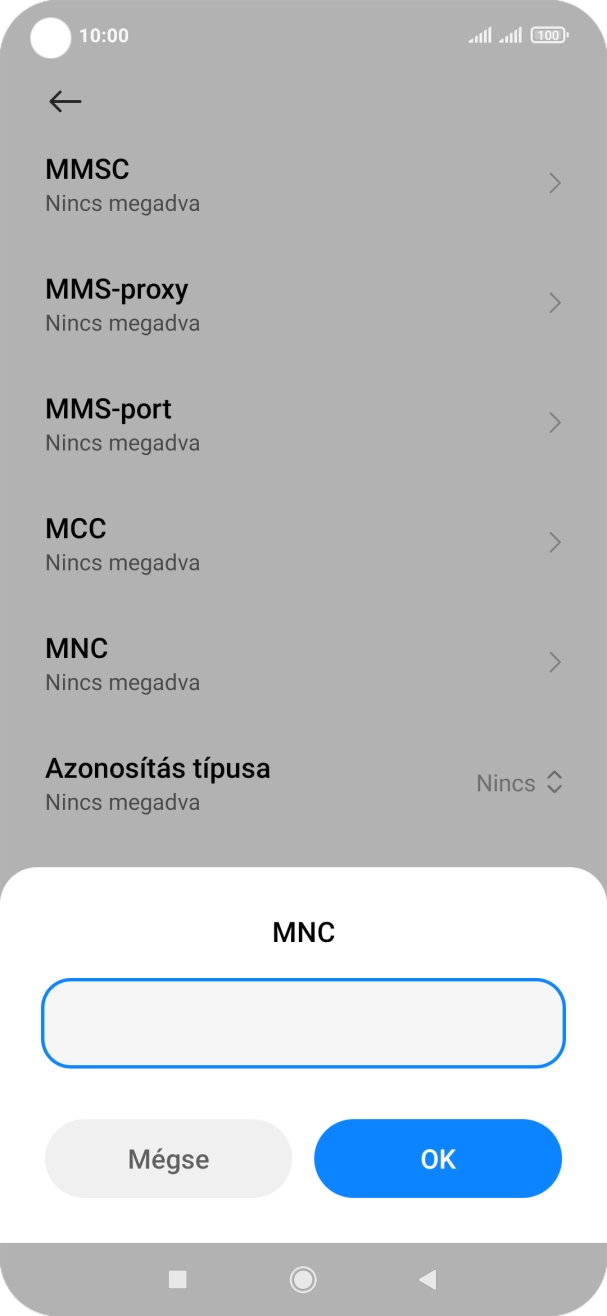Open the MMS-proxy setting row
Viewport: 607px width, 1316px height.
point(303,304)
